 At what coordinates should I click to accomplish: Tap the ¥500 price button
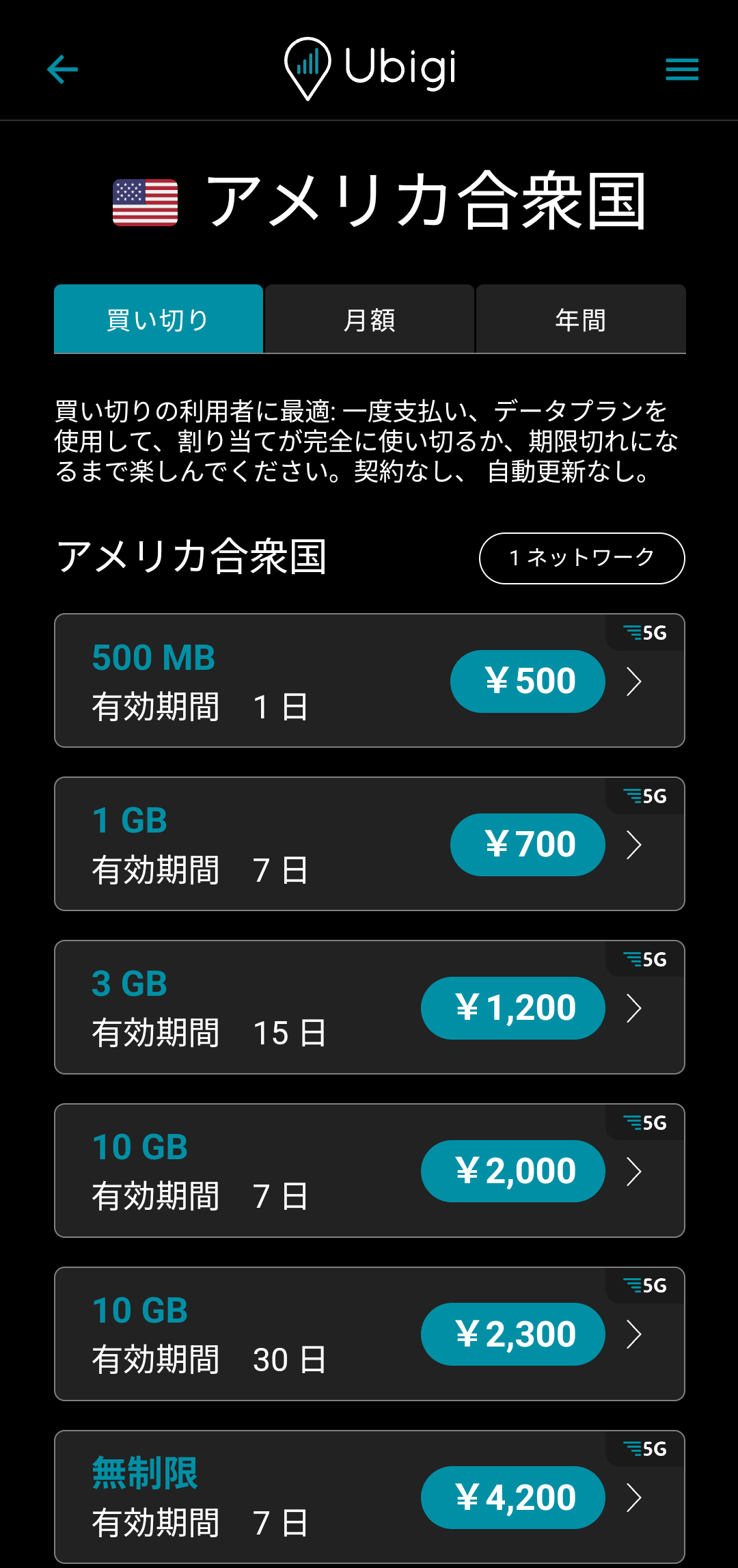[527, 681]
